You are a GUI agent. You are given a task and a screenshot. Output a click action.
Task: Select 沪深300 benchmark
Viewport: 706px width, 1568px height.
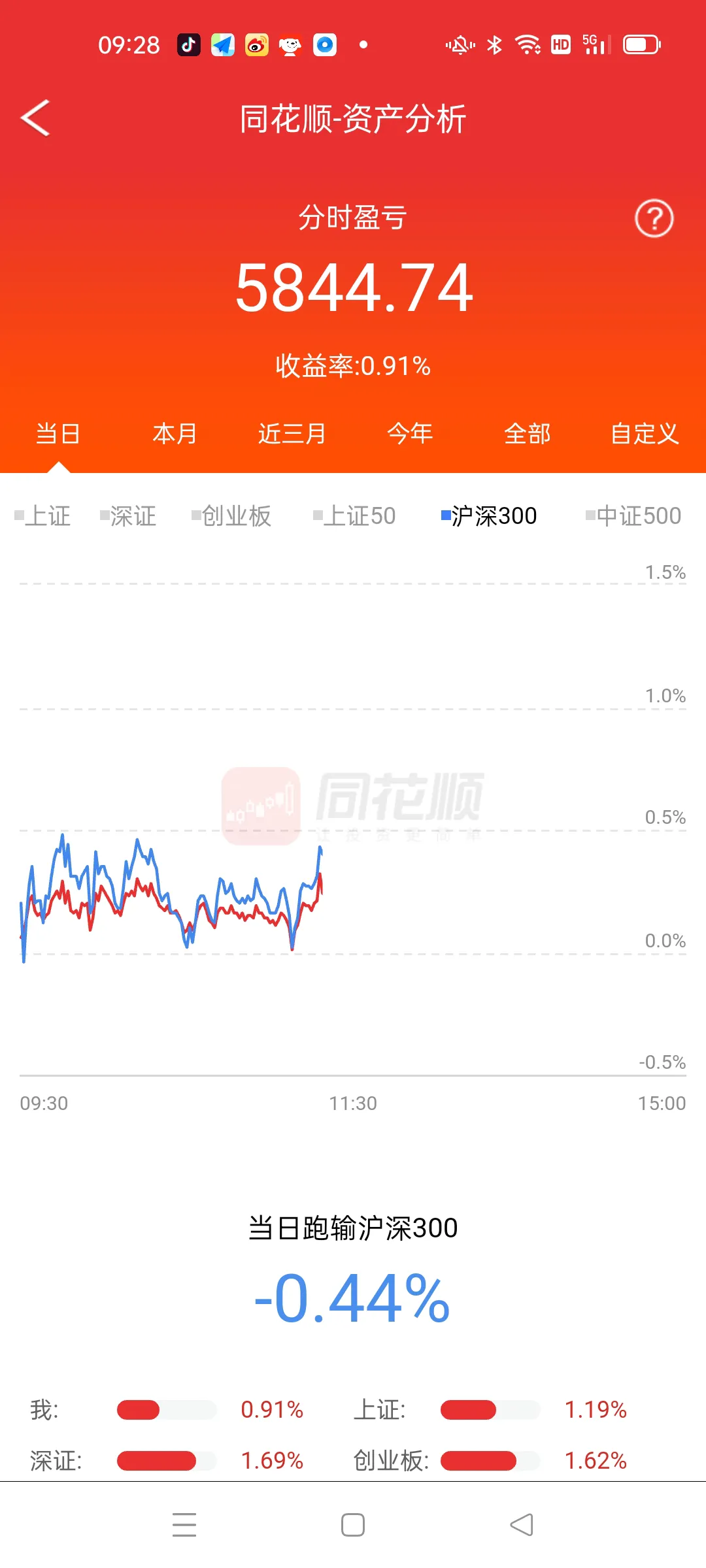point(490,516)
